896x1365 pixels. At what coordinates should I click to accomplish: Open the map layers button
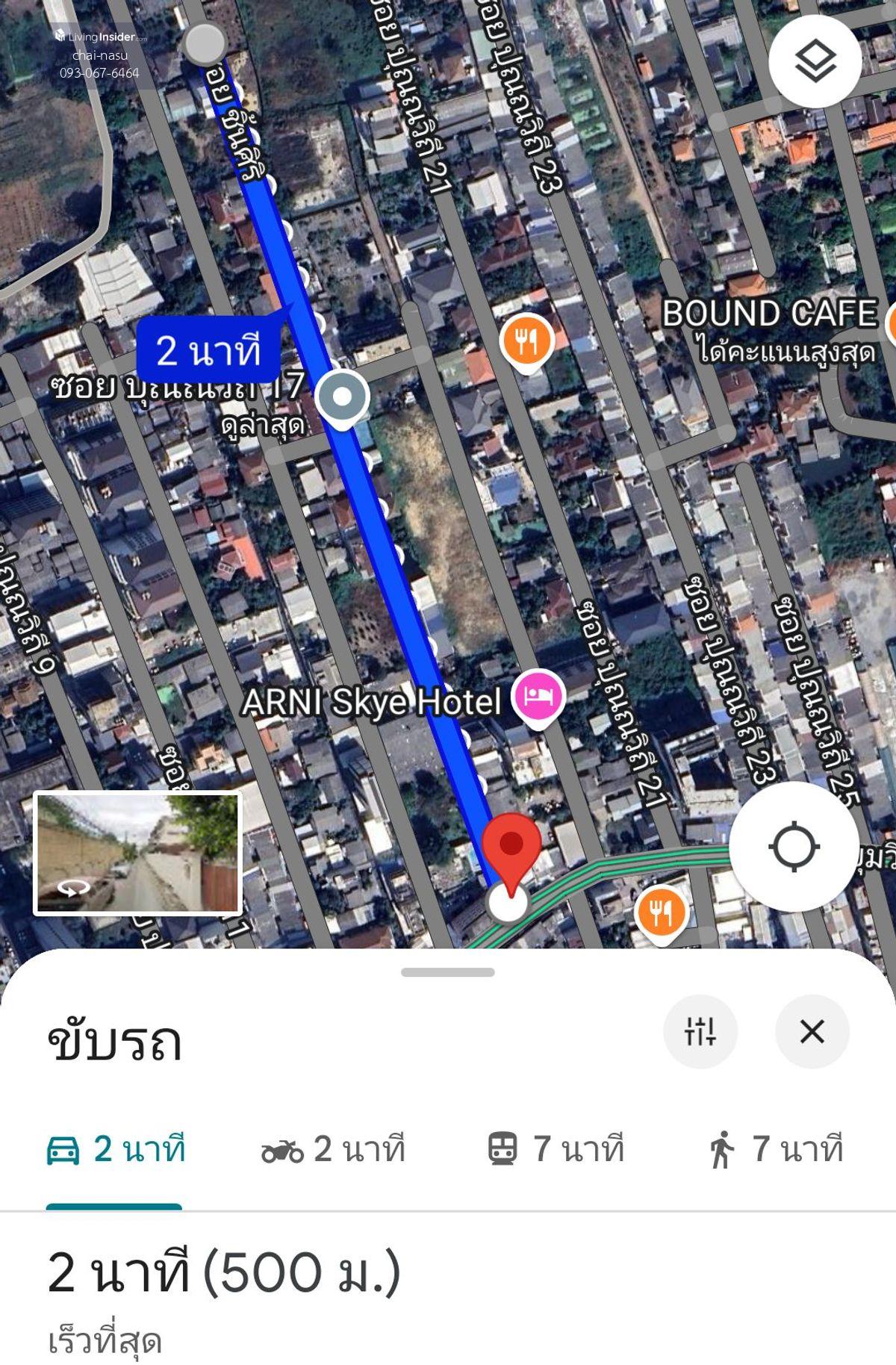(x=815, y=60)
